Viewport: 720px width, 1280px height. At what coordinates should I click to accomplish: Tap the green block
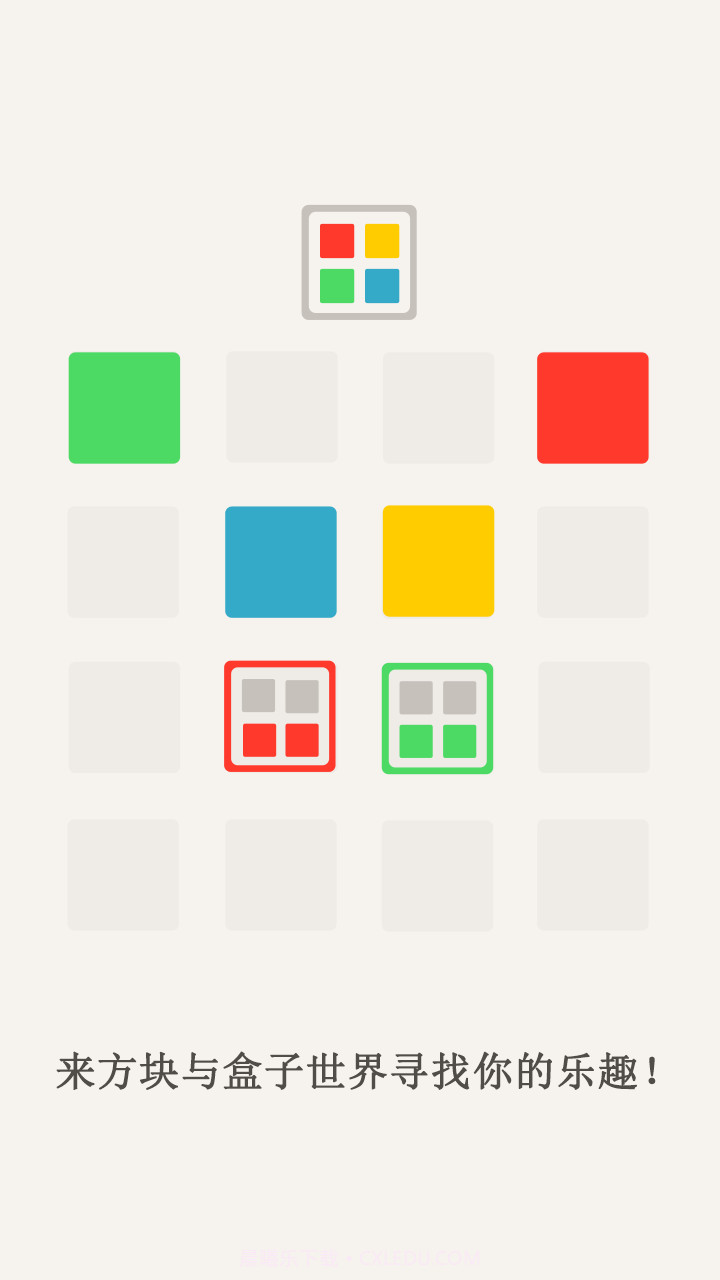coord(124,408)
